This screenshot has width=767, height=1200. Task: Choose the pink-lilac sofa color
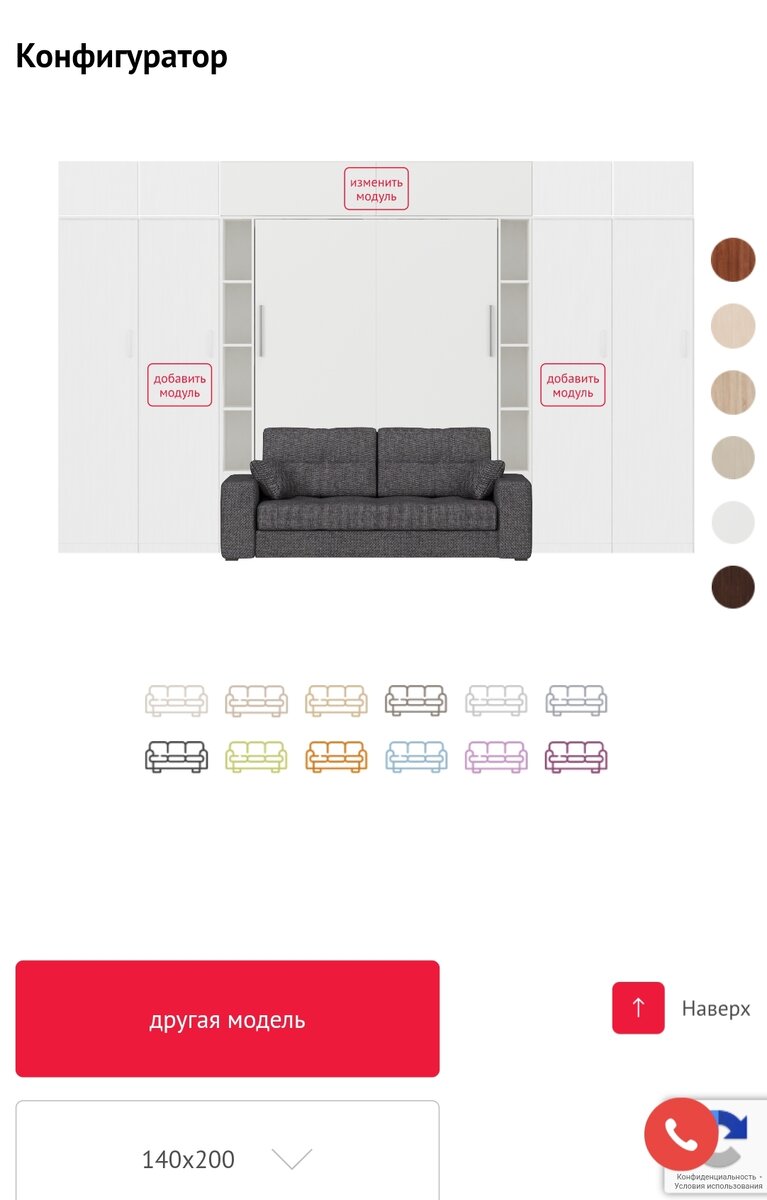coord(496,756)
